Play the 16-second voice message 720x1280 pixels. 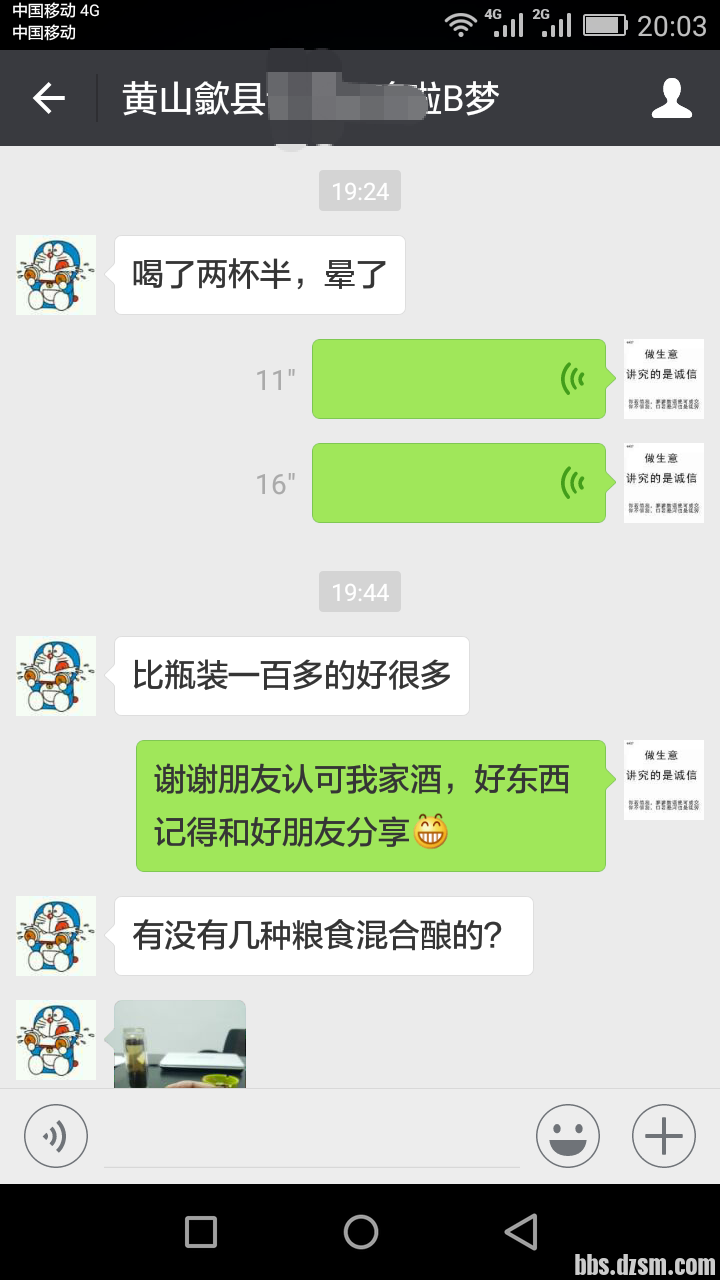click(459, 483)
